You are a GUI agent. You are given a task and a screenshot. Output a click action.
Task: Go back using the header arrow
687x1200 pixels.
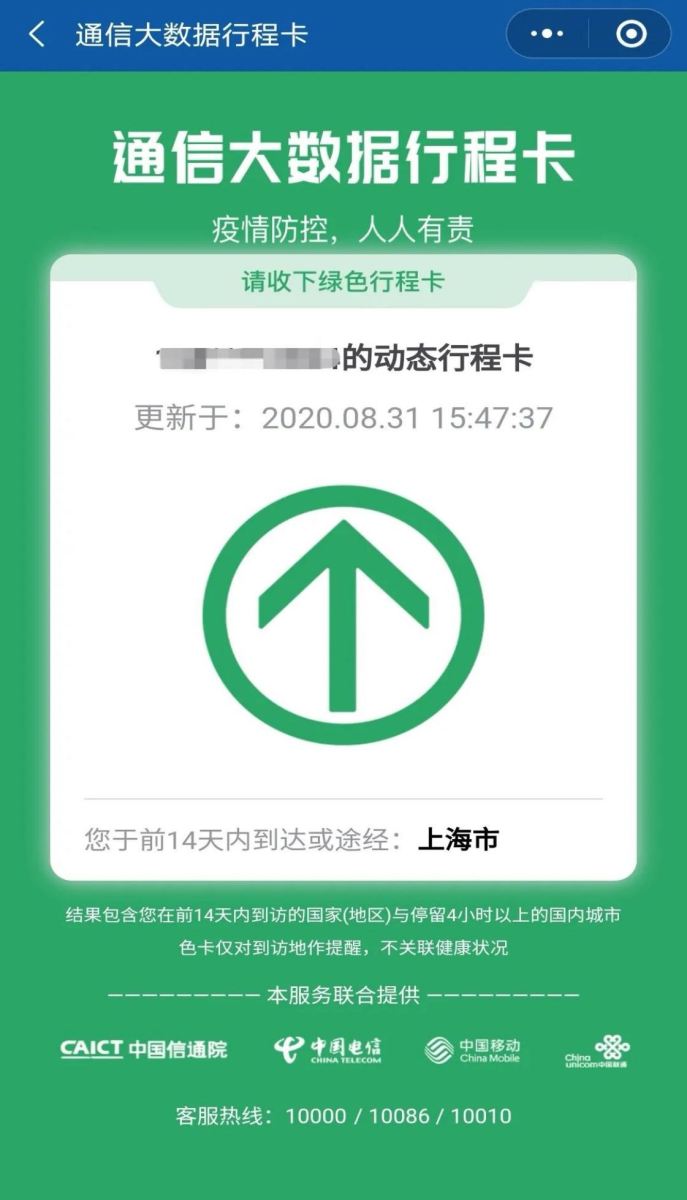tap(37, 34)
